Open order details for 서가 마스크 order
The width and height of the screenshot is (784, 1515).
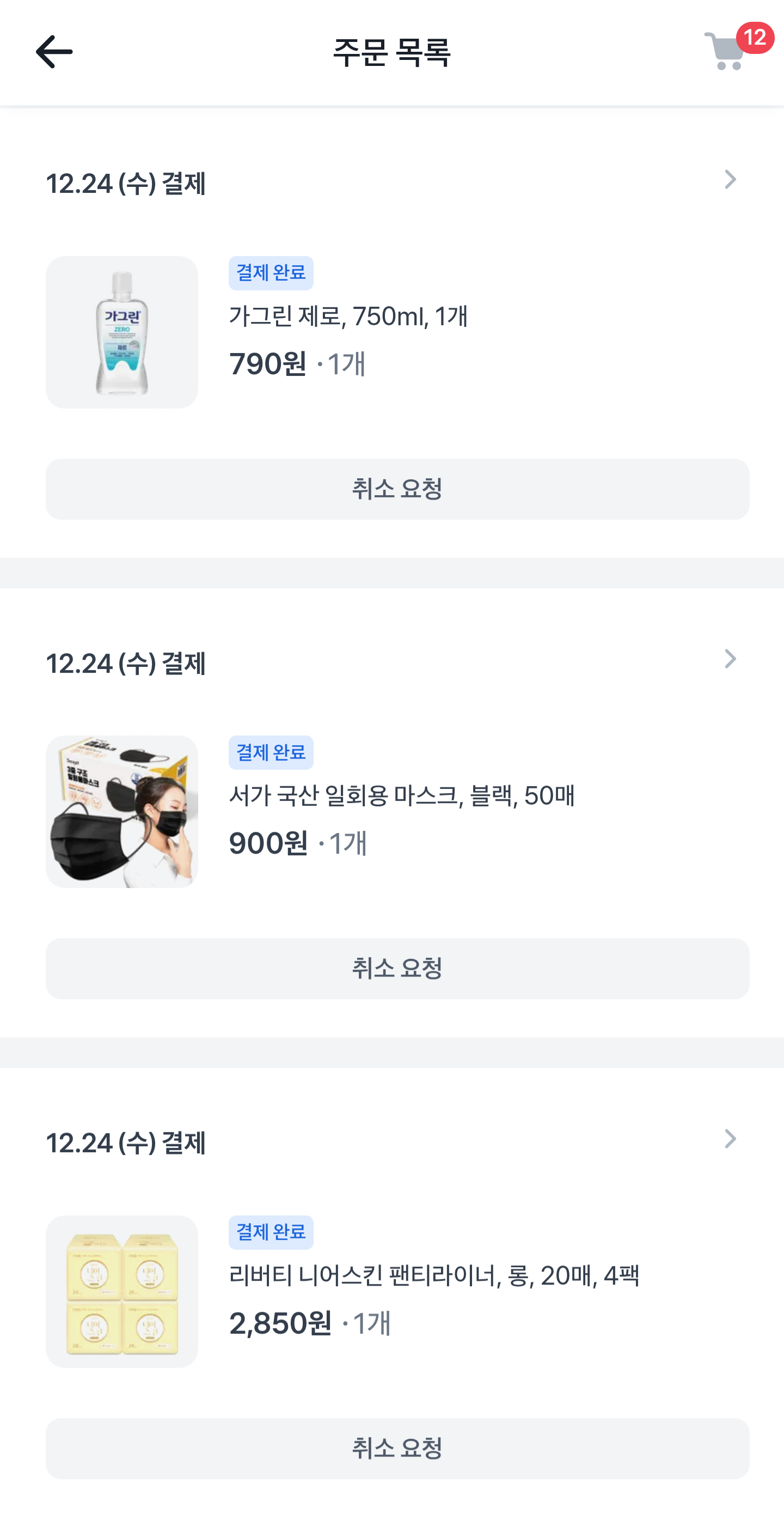pos(730,659)
